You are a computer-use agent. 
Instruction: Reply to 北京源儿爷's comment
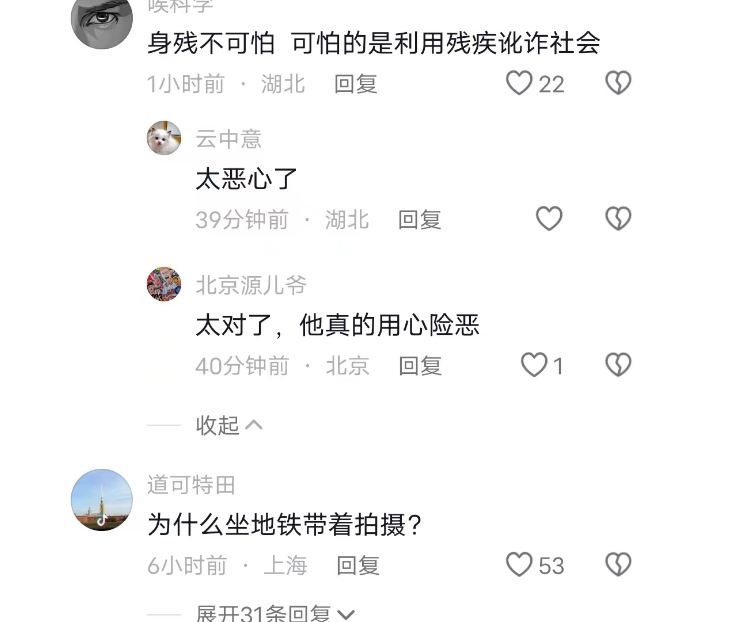coord(420,366)
